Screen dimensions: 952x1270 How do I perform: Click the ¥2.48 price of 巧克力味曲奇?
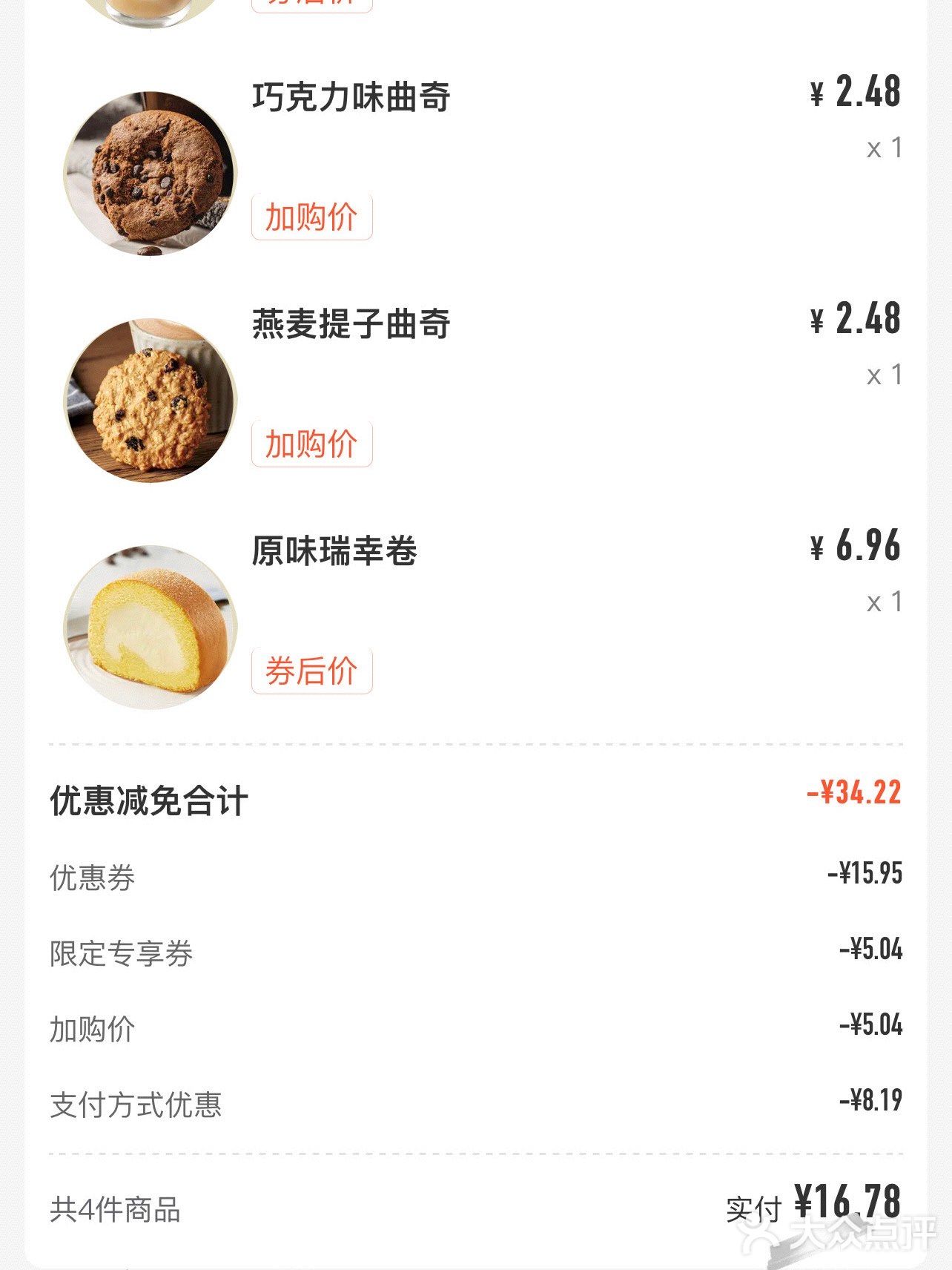[856, 92]
